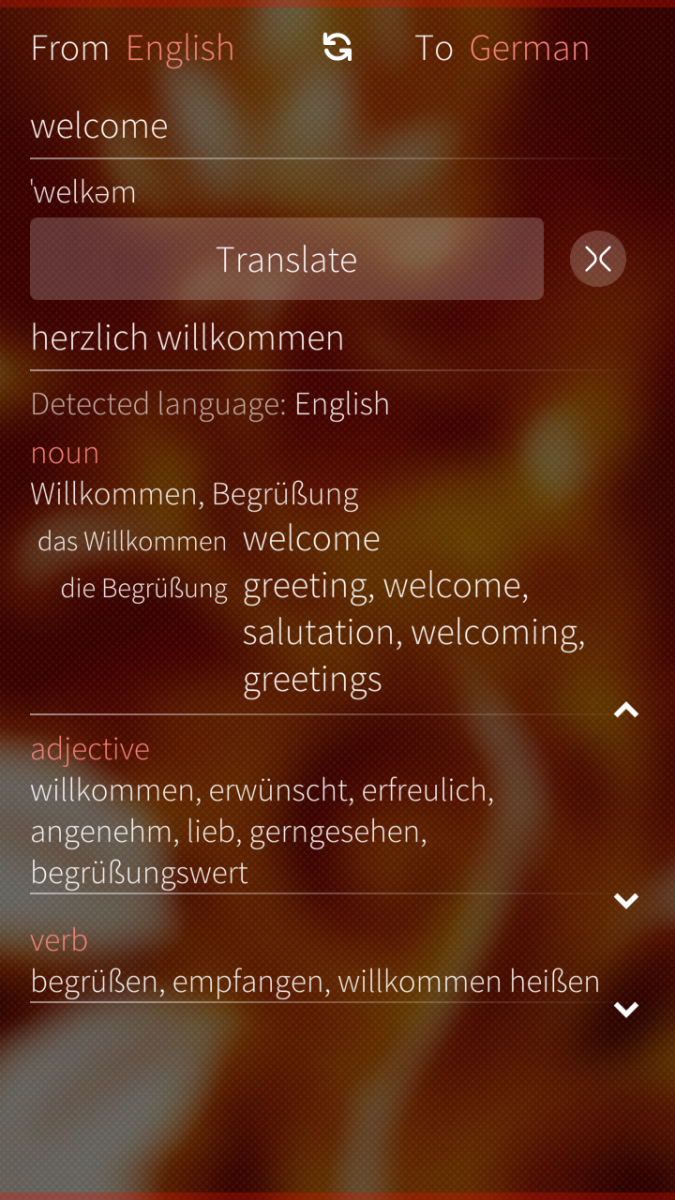Expand the adjective translations section

click(x=626, y=900)
